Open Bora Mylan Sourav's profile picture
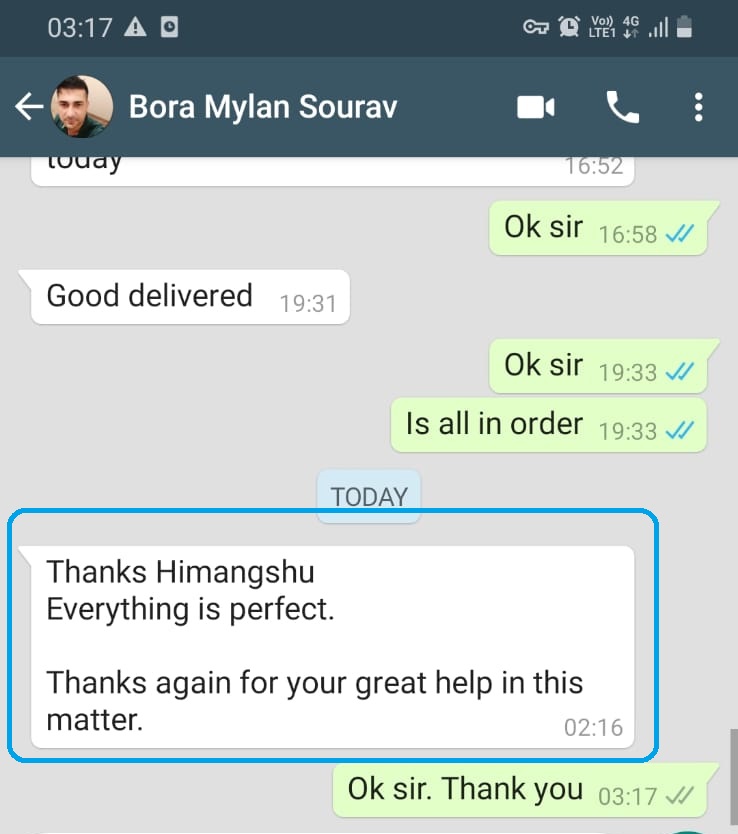The image size is (738, 834). click(81, 107)
